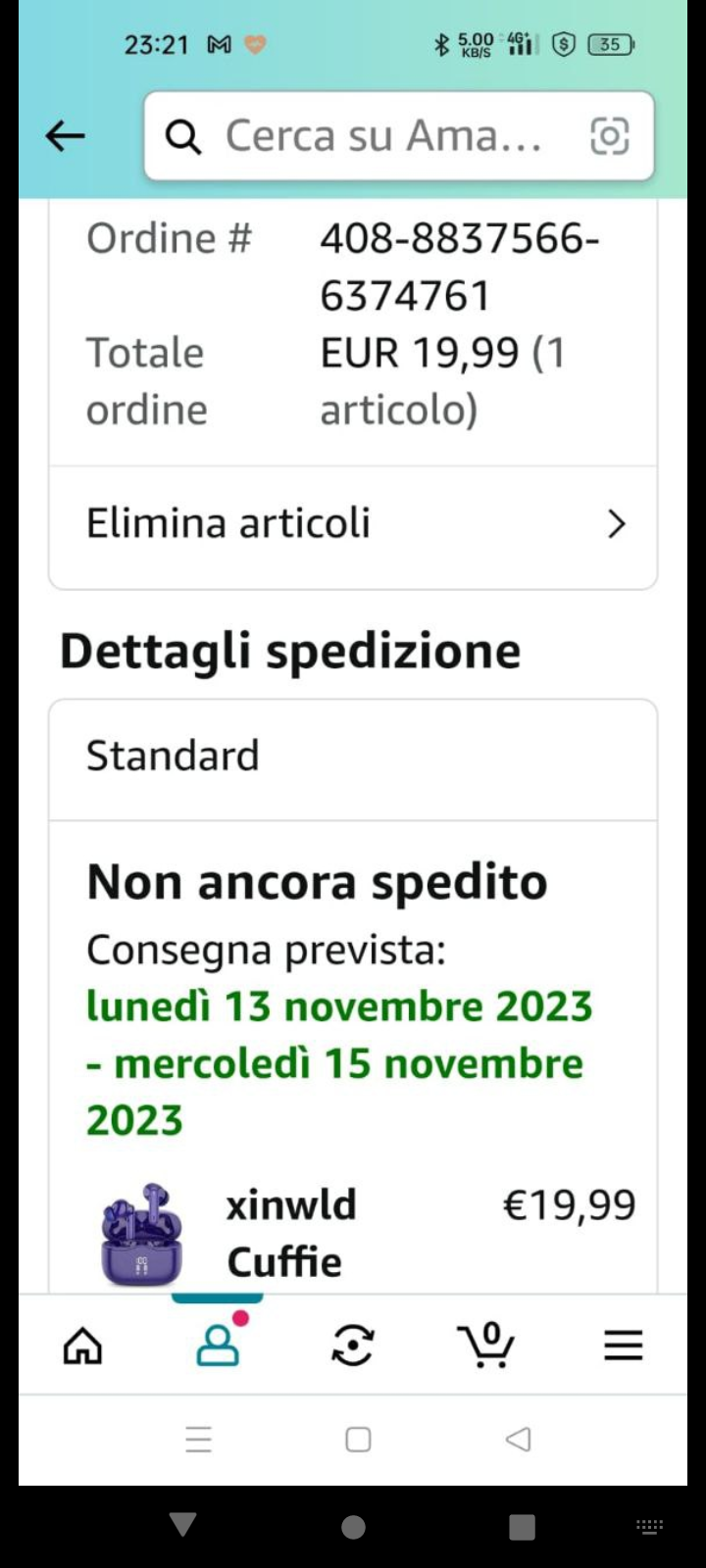Open the camera lens search icon
This screenshot has width=706, height=1568.
[x=609, y=136]
